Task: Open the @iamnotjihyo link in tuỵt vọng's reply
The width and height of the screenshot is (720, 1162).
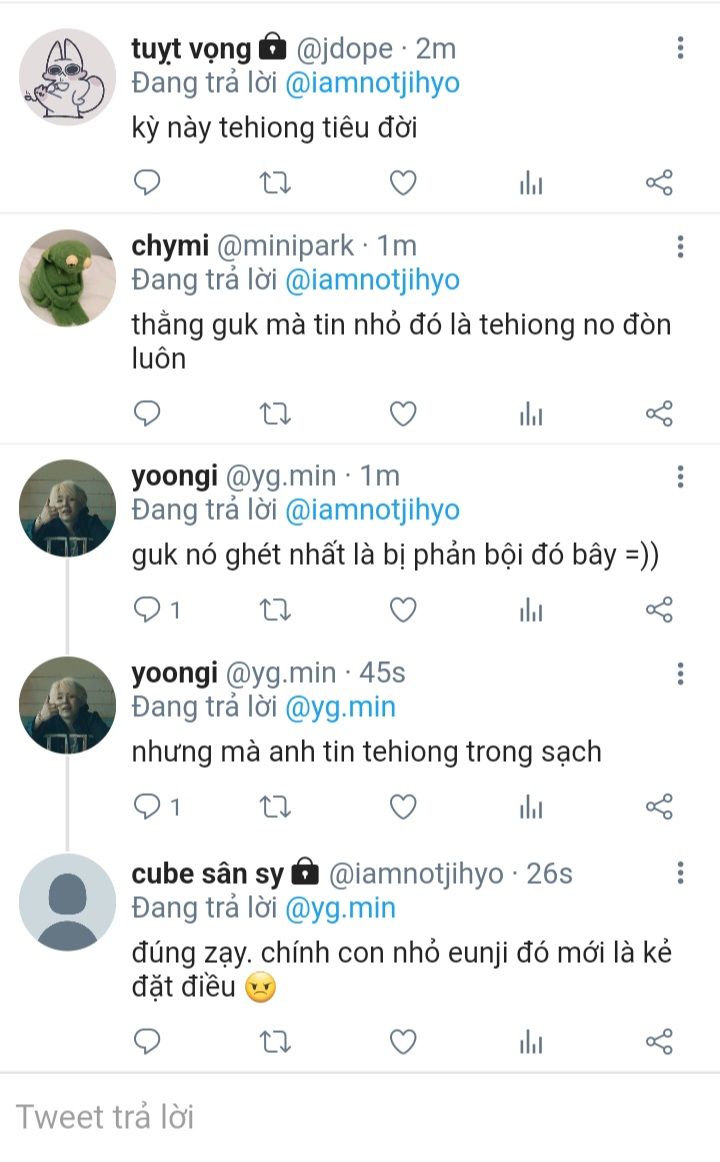Action: (372, 82)
